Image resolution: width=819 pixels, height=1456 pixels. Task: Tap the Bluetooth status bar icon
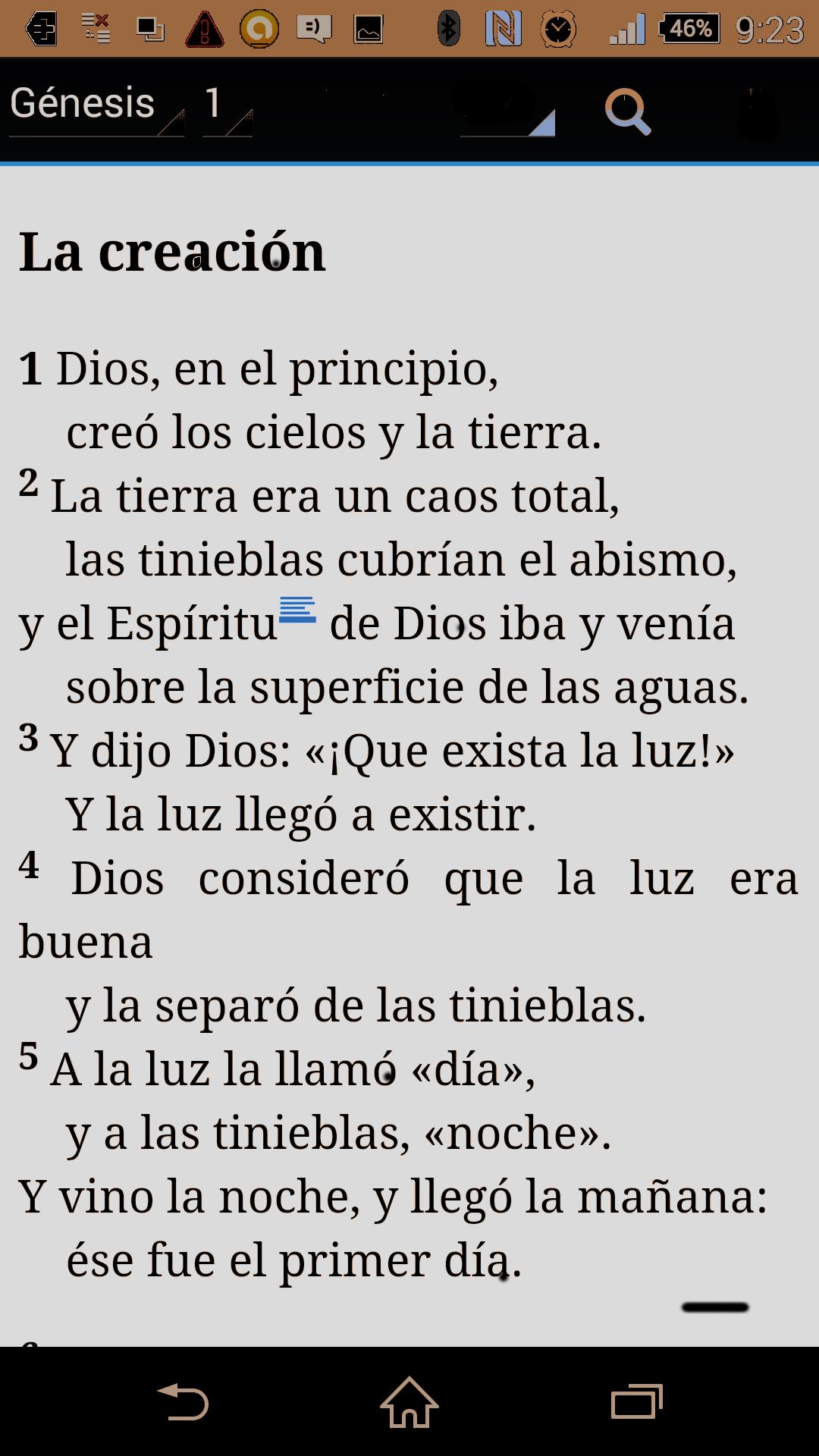[447, 28]
